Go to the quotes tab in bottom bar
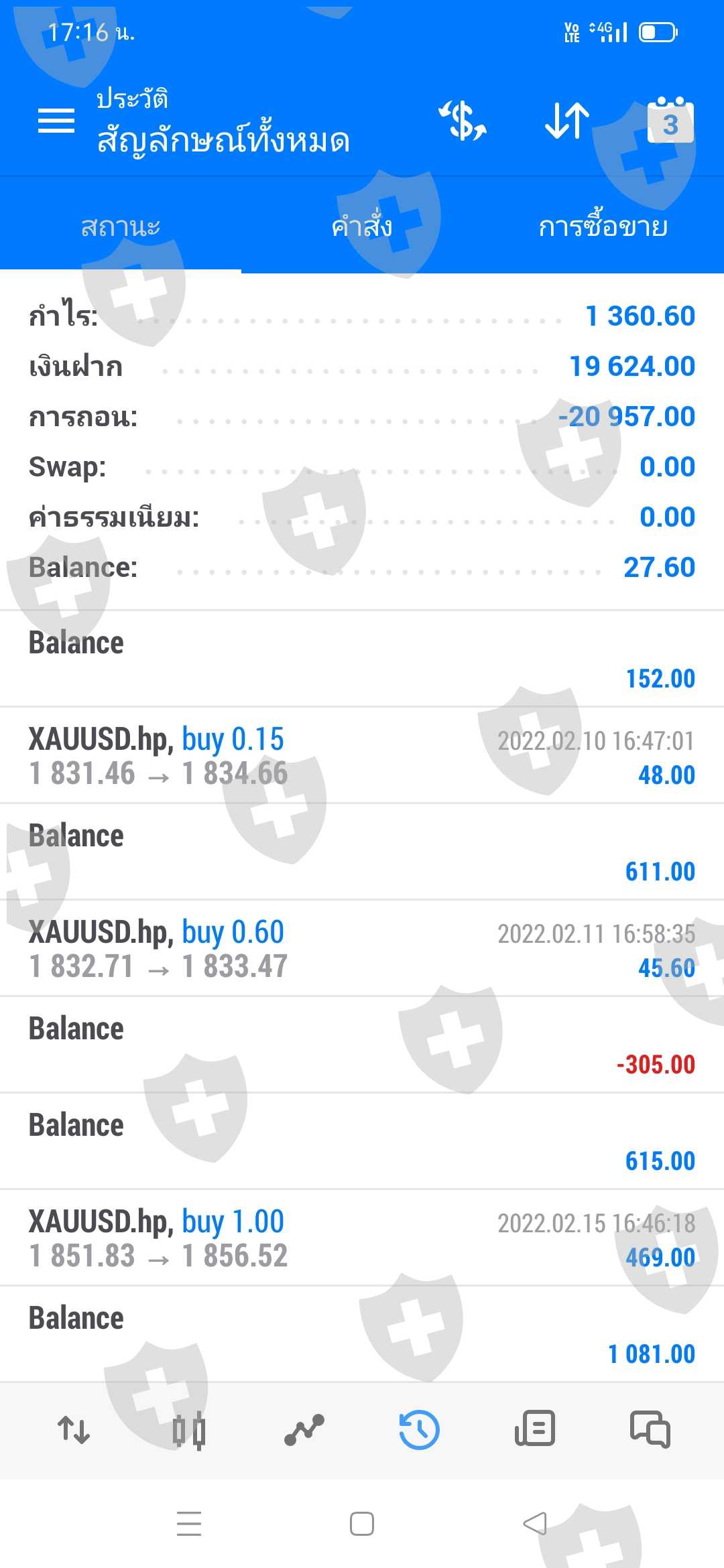 click(x=74, y=1429)
